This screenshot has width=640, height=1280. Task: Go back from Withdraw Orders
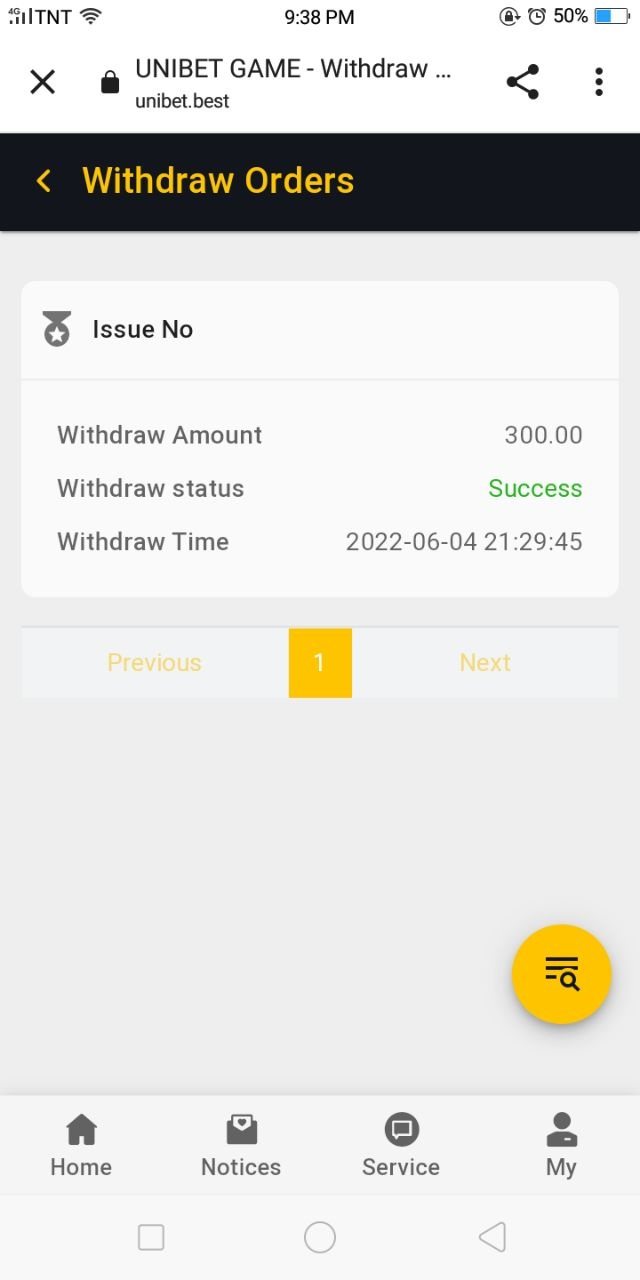click(43, 181)
